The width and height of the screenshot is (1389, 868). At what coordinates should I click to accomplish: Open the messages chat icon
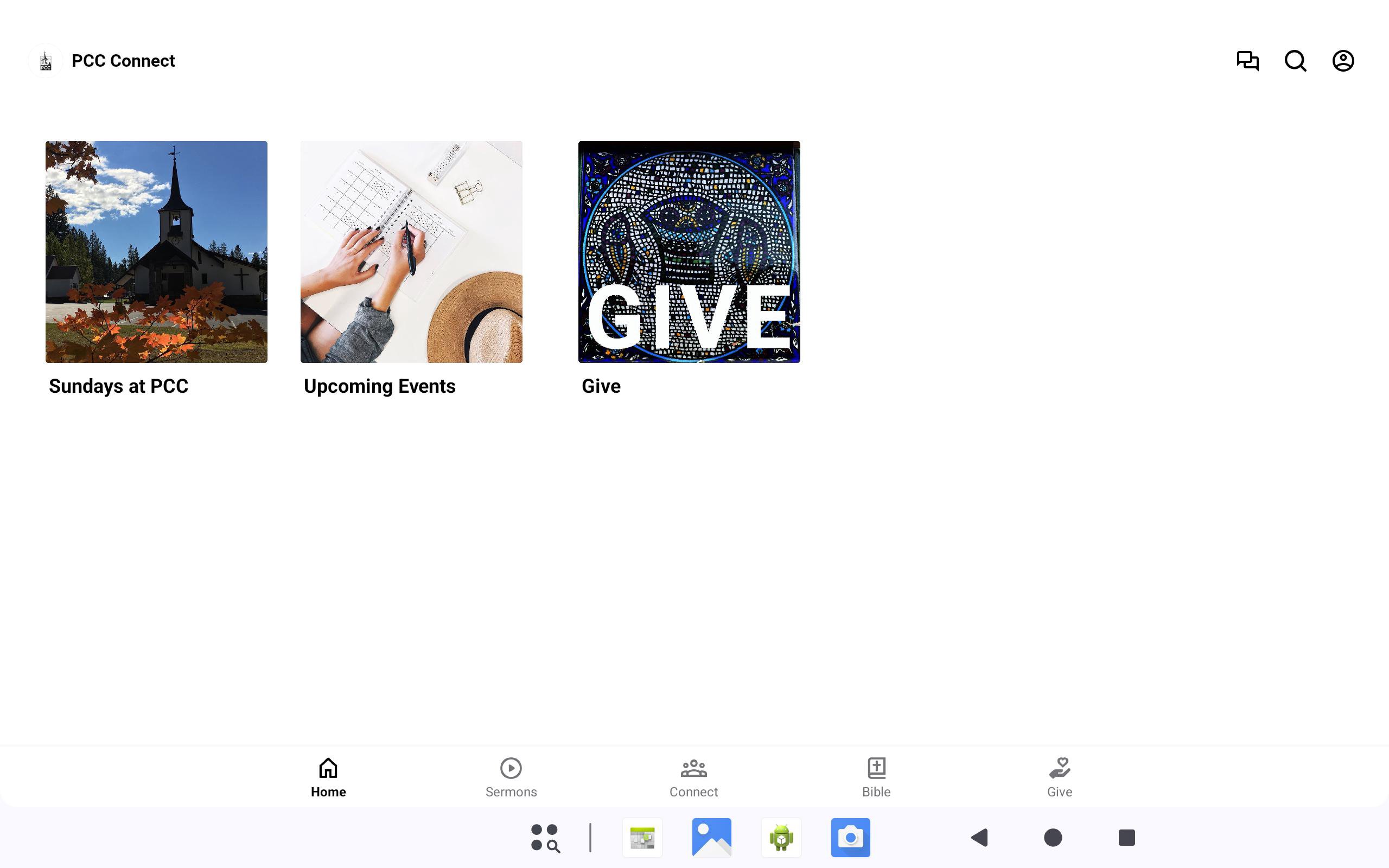click(x=1247, y=61)
